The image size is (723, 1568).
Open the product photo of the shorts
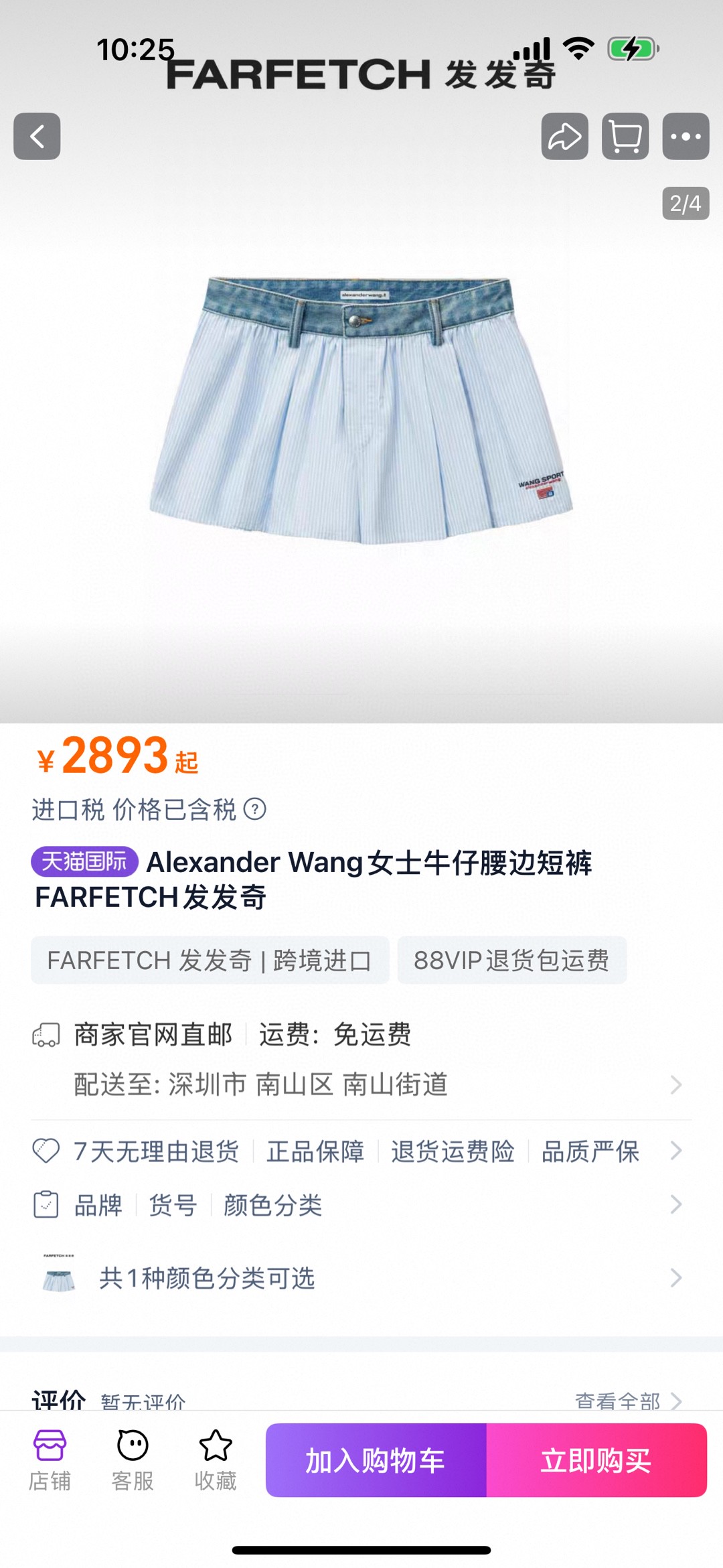361,409
